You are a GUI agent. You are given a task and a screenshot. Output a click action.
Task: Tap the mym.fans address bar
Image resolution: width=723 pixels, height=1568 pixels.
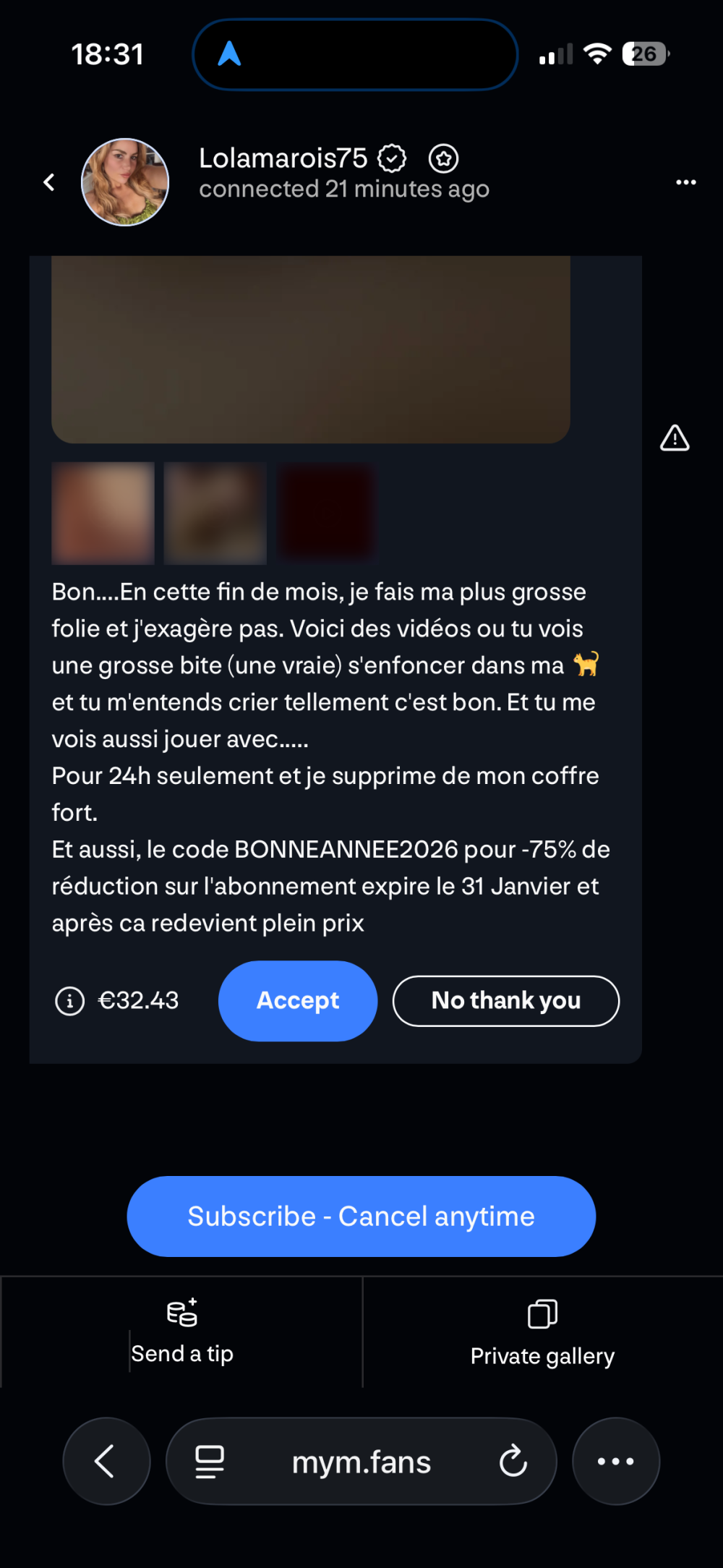(361, 1462)
